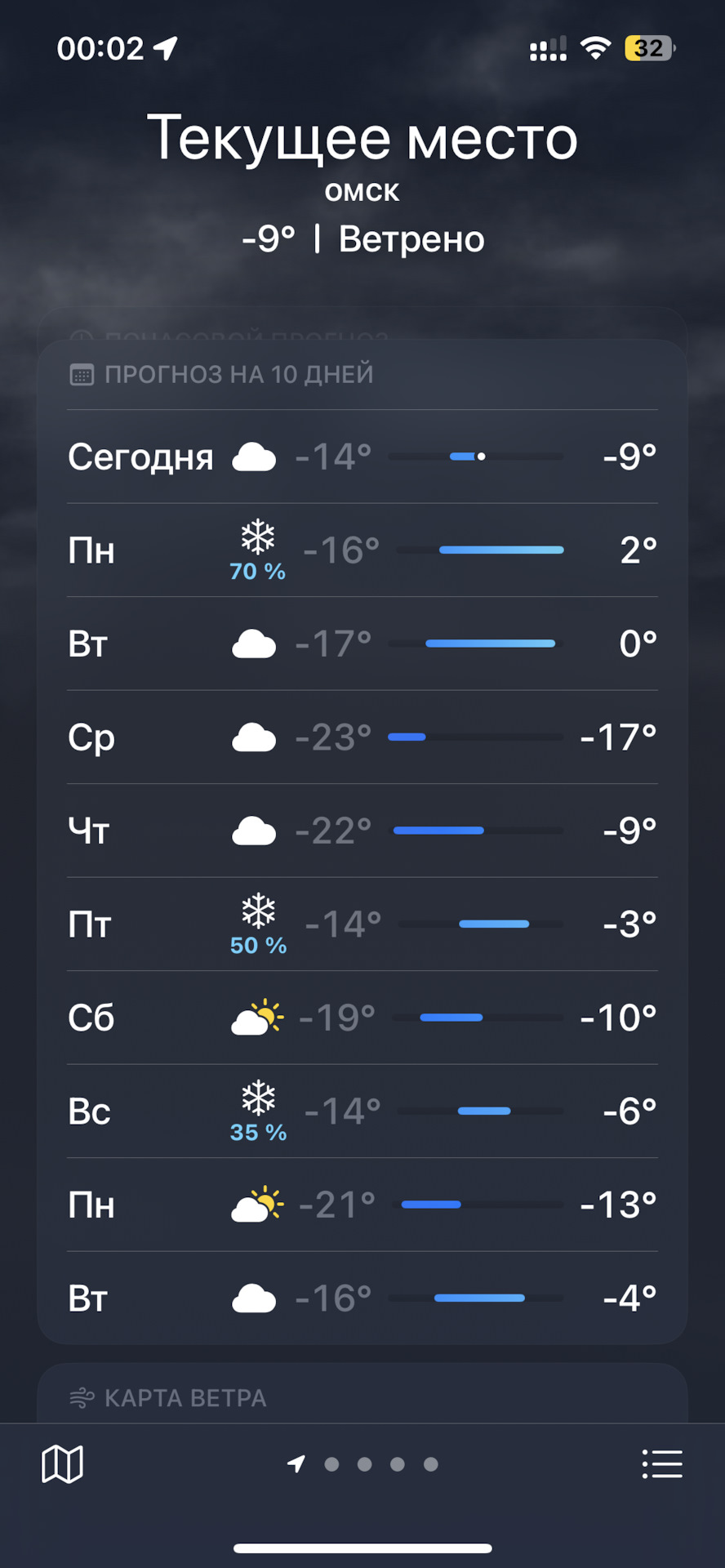Select the Вт row with 0° high
725x1568 pixels.
[362, 644]
